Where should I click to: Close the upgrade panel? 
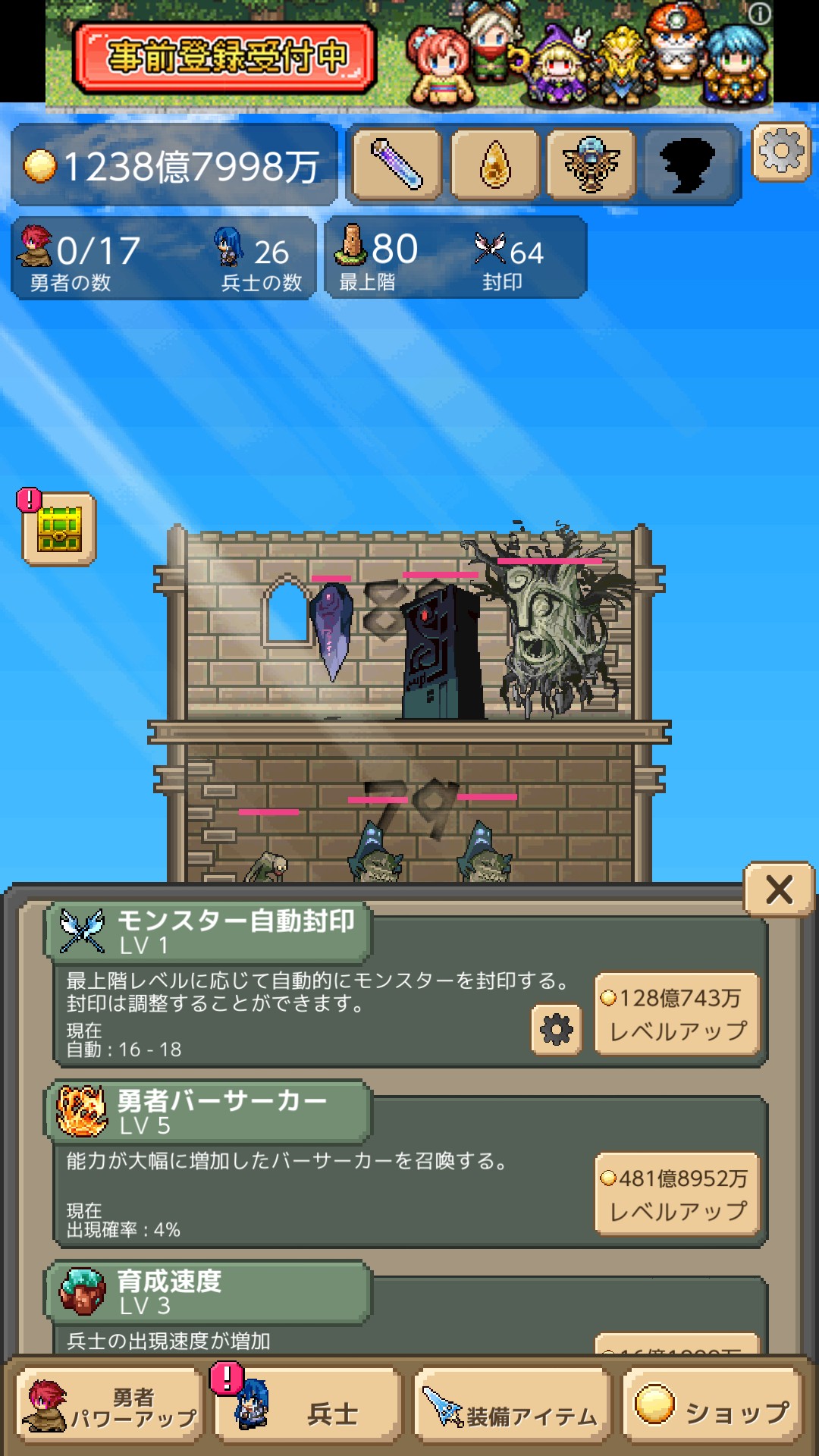point(779,889)
